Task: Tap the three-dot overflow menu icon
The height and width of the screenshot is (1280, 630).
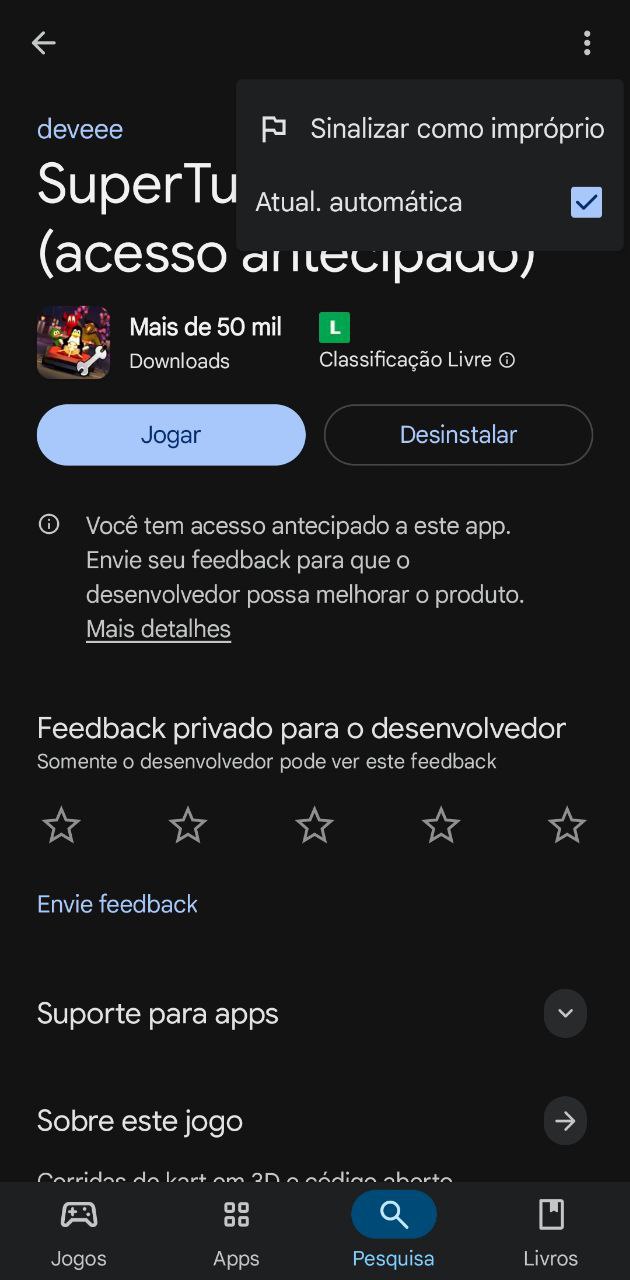Action: (587, 43)
